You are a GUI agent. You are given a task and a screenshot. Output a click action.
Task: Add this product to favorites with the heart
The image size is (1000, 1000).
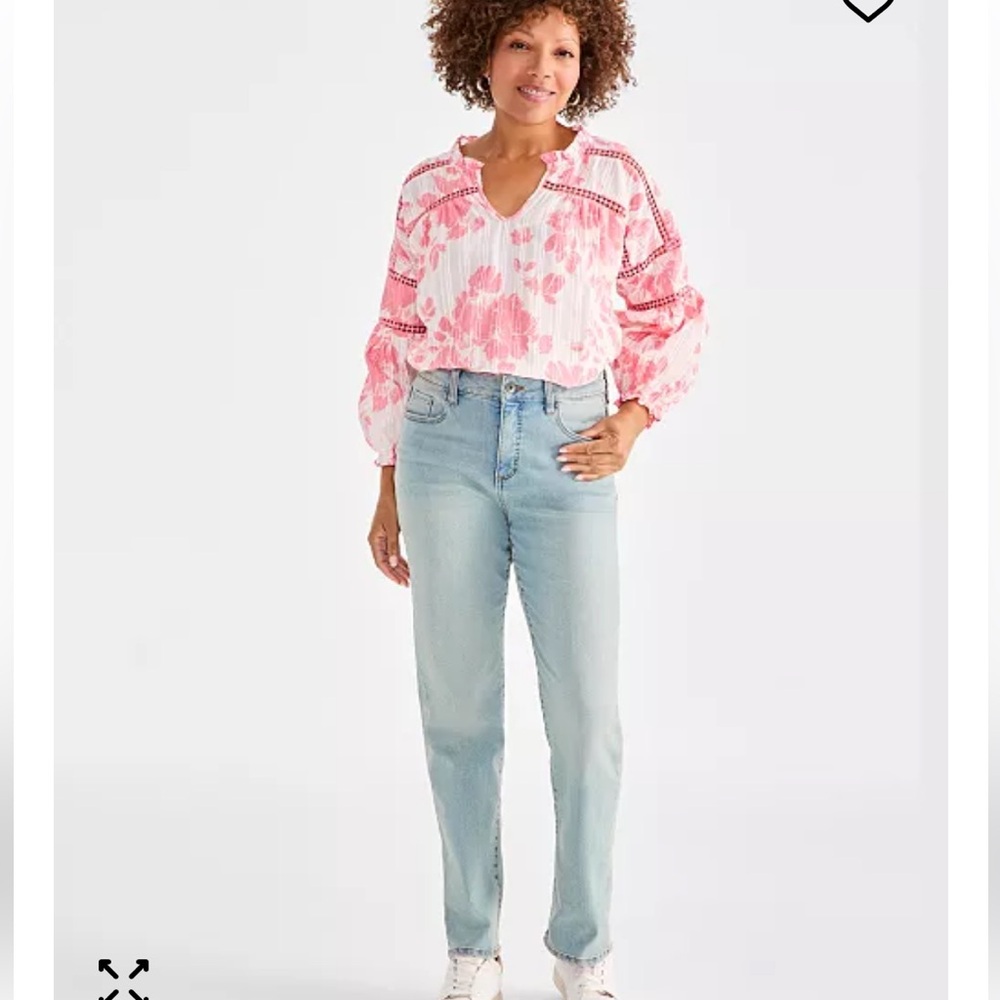[867, 8]
